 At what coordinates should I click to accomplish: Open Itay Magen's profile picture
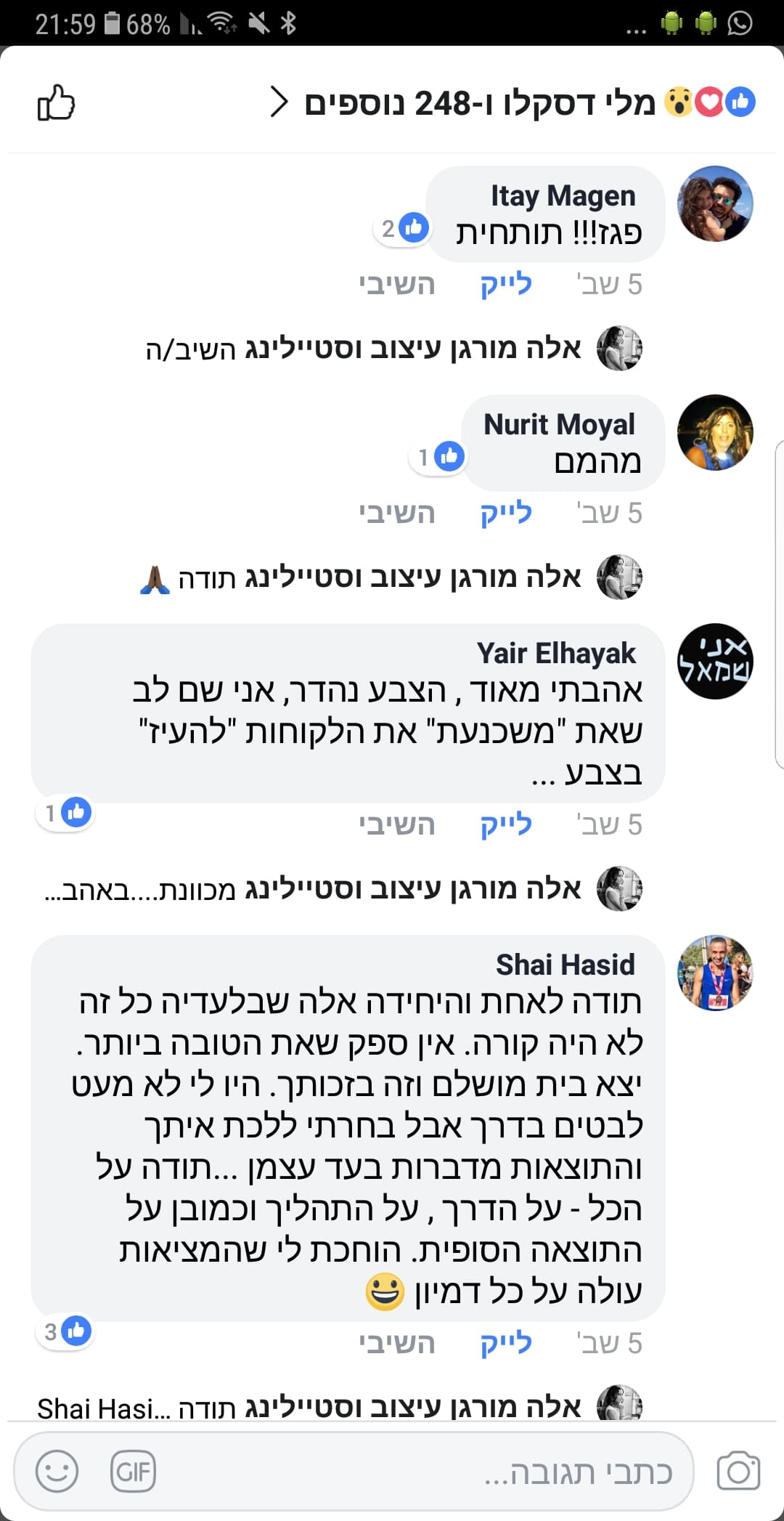[715, 204]
